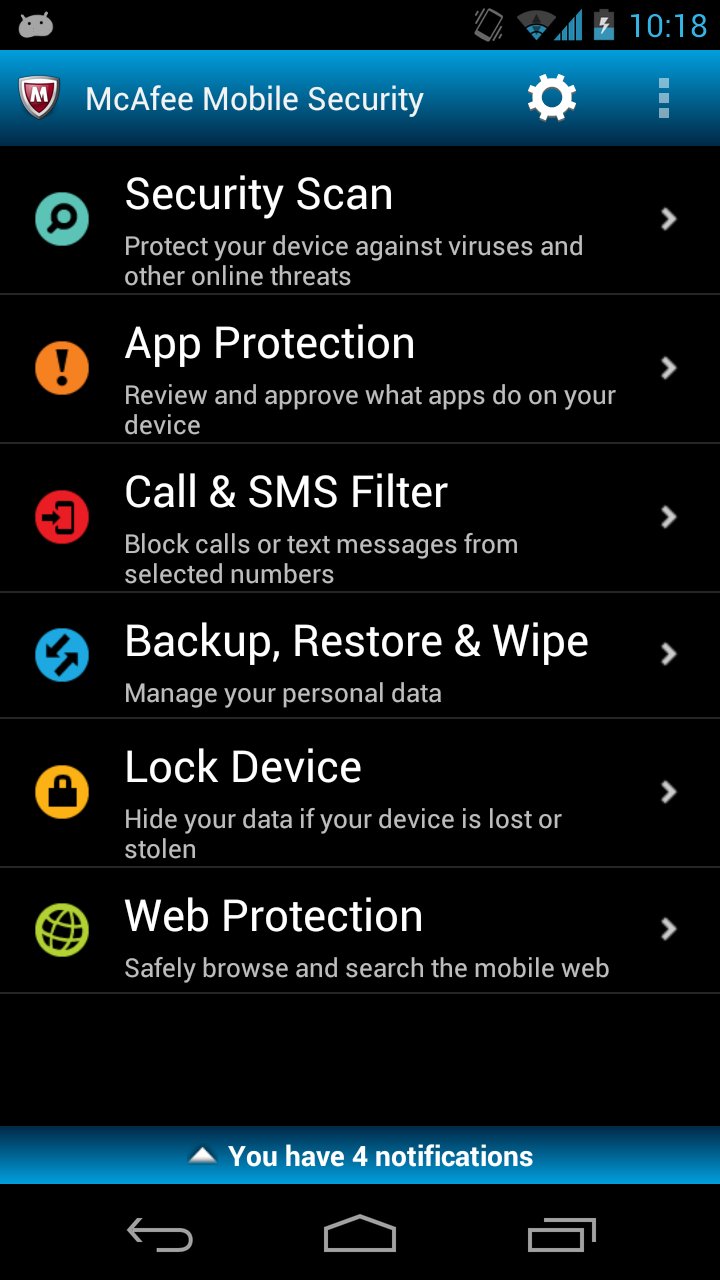
Task: Open the settings gear icon
Action: (x=552, y=98)
